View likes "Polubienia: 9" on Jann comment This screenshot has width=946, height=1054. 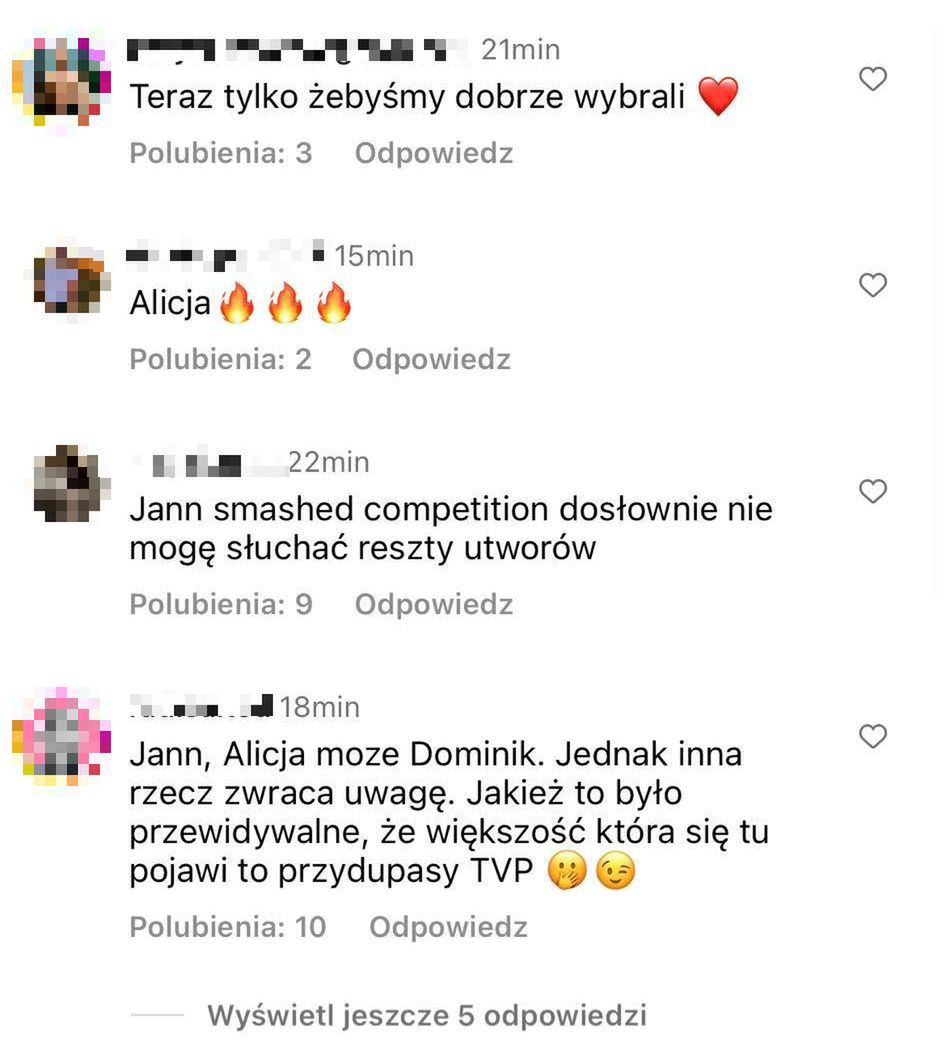tap(221, 604)
